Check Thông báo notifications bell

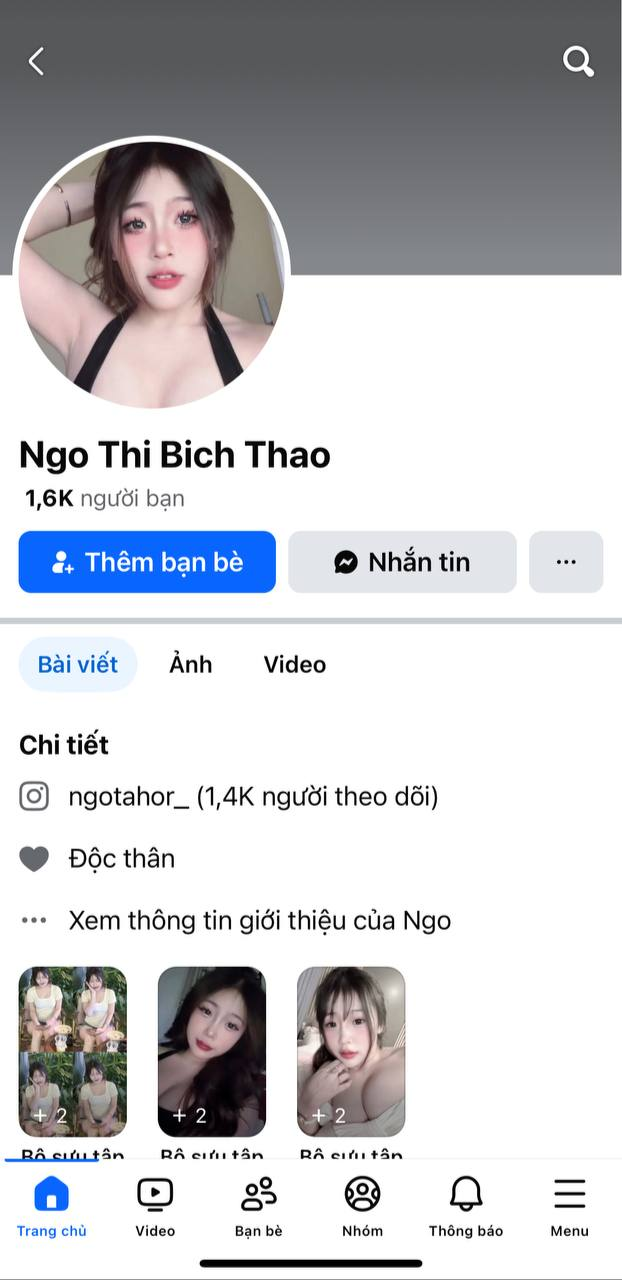[x=466, y=1206]
